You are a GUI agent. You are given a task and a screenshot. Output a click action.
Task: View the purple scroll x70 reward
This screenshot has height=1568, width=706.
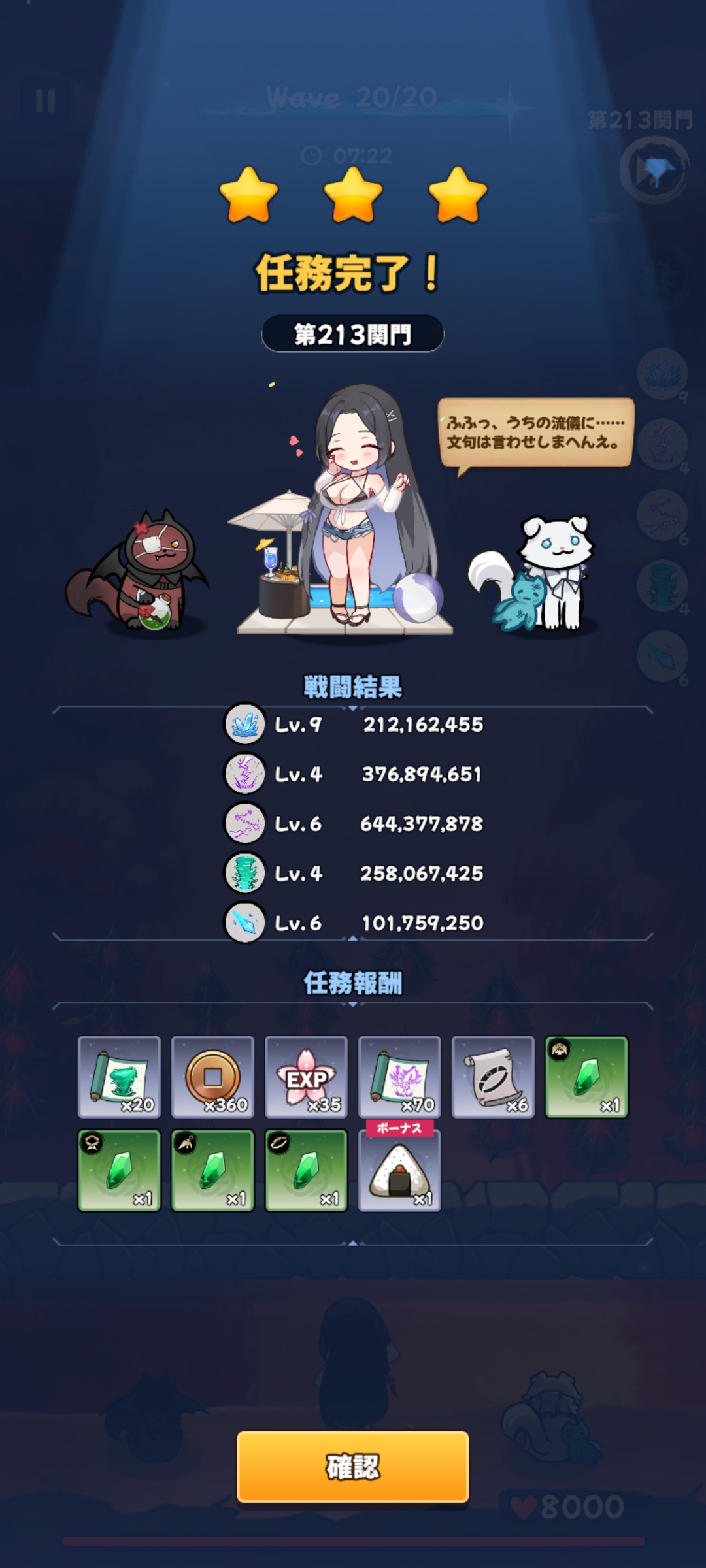[399, 1077]
